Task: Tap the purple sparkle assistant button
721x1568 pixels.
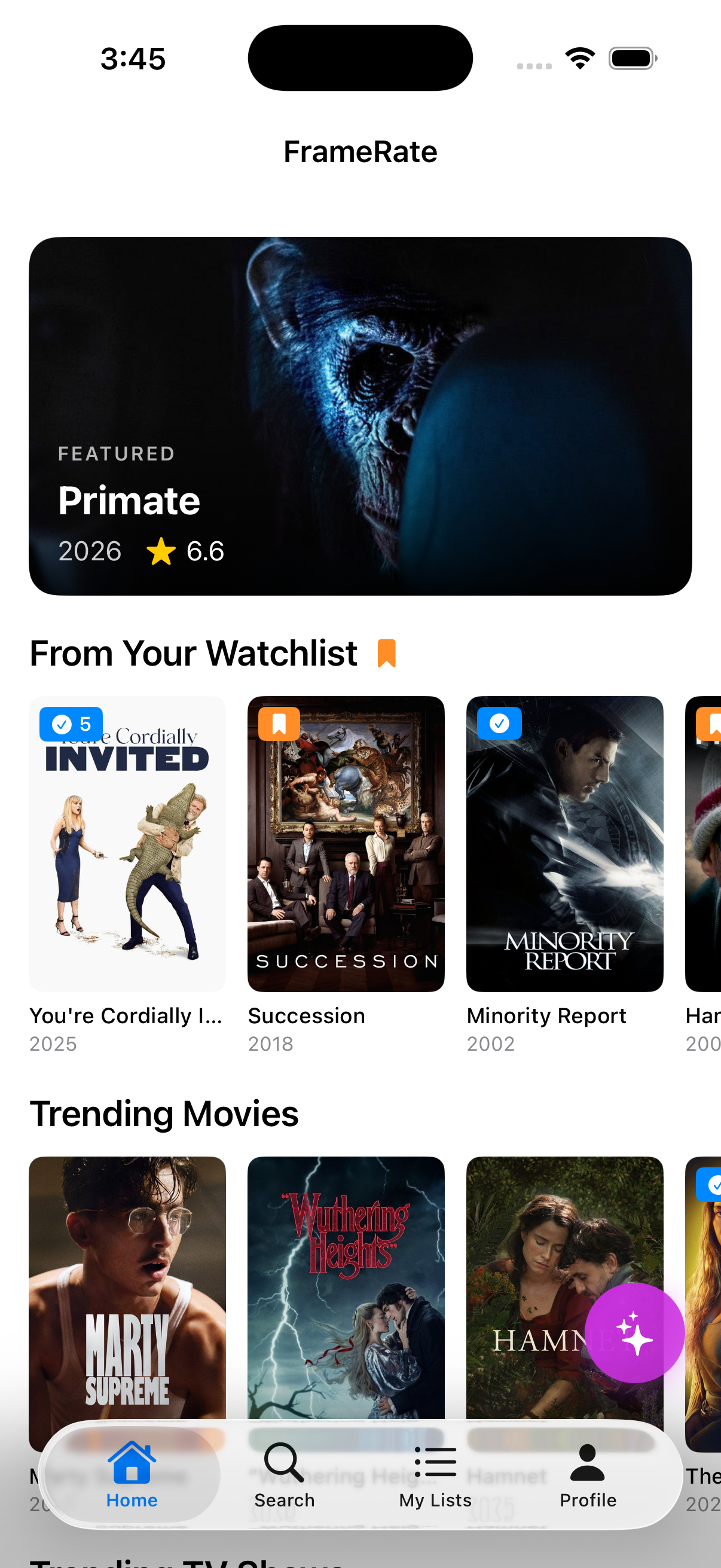Action: click(634, 1332)
